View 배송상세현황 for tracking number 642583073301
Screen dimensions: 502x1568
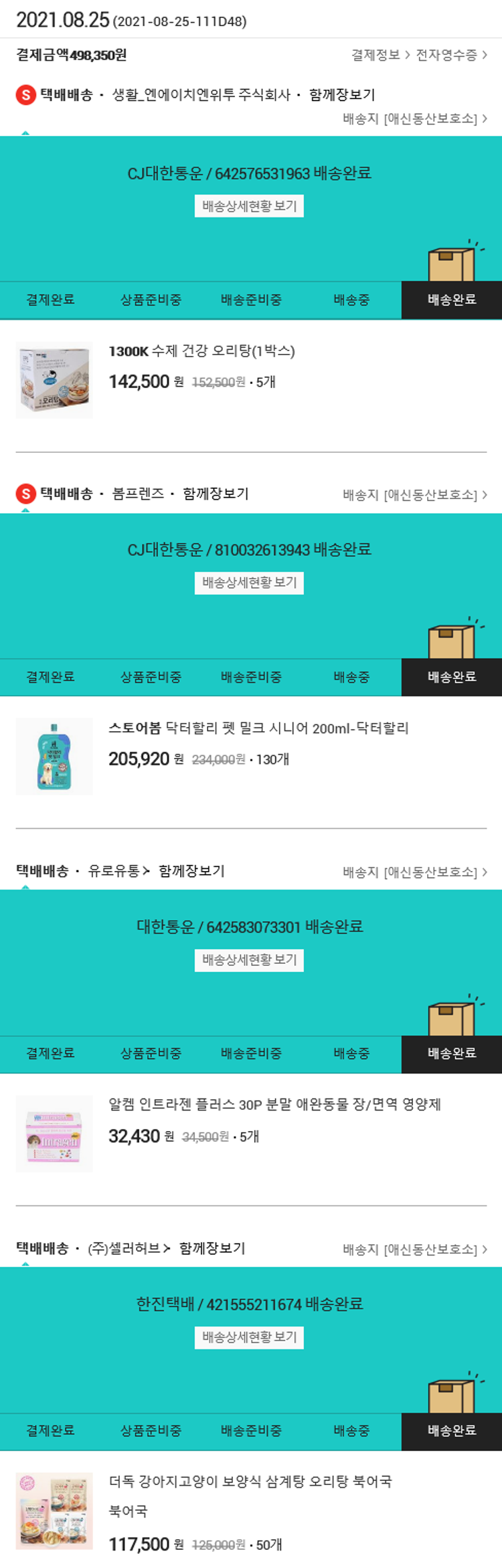coord(249,960)
